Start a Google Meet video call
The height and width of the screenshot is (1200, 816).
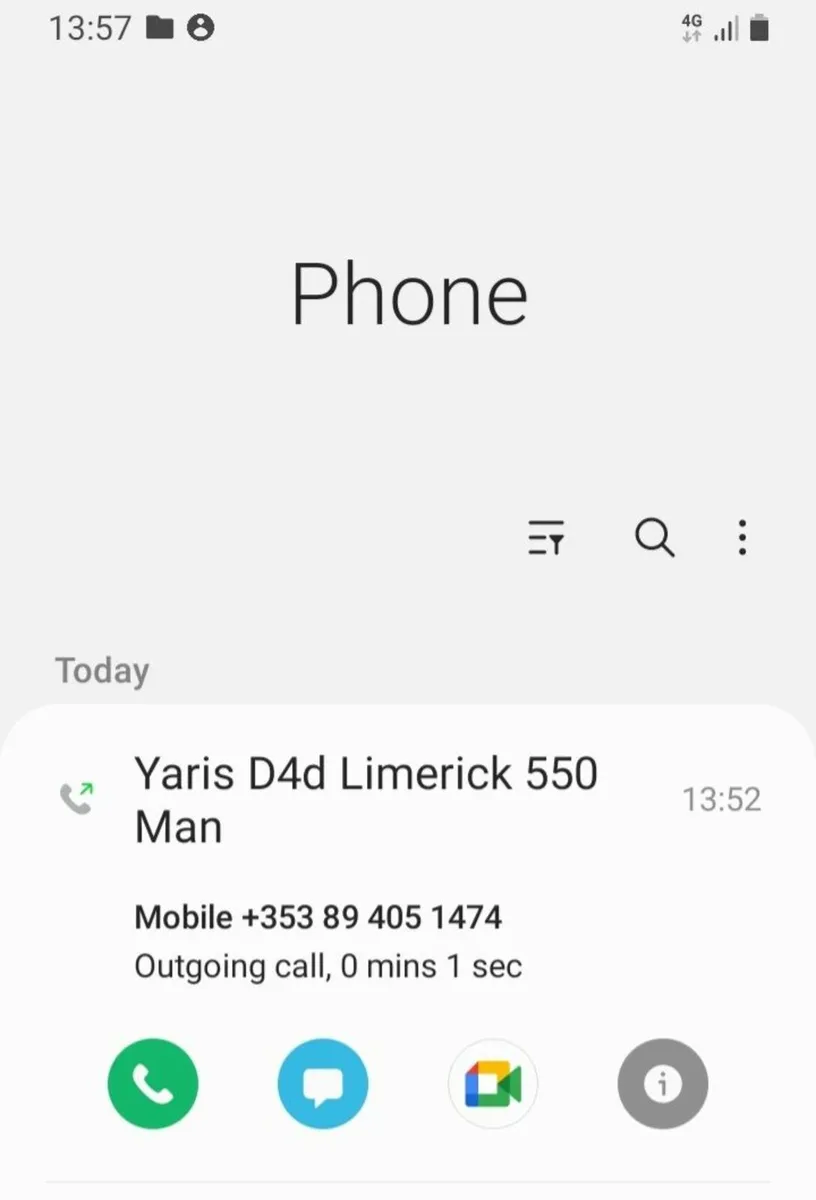493,1084
